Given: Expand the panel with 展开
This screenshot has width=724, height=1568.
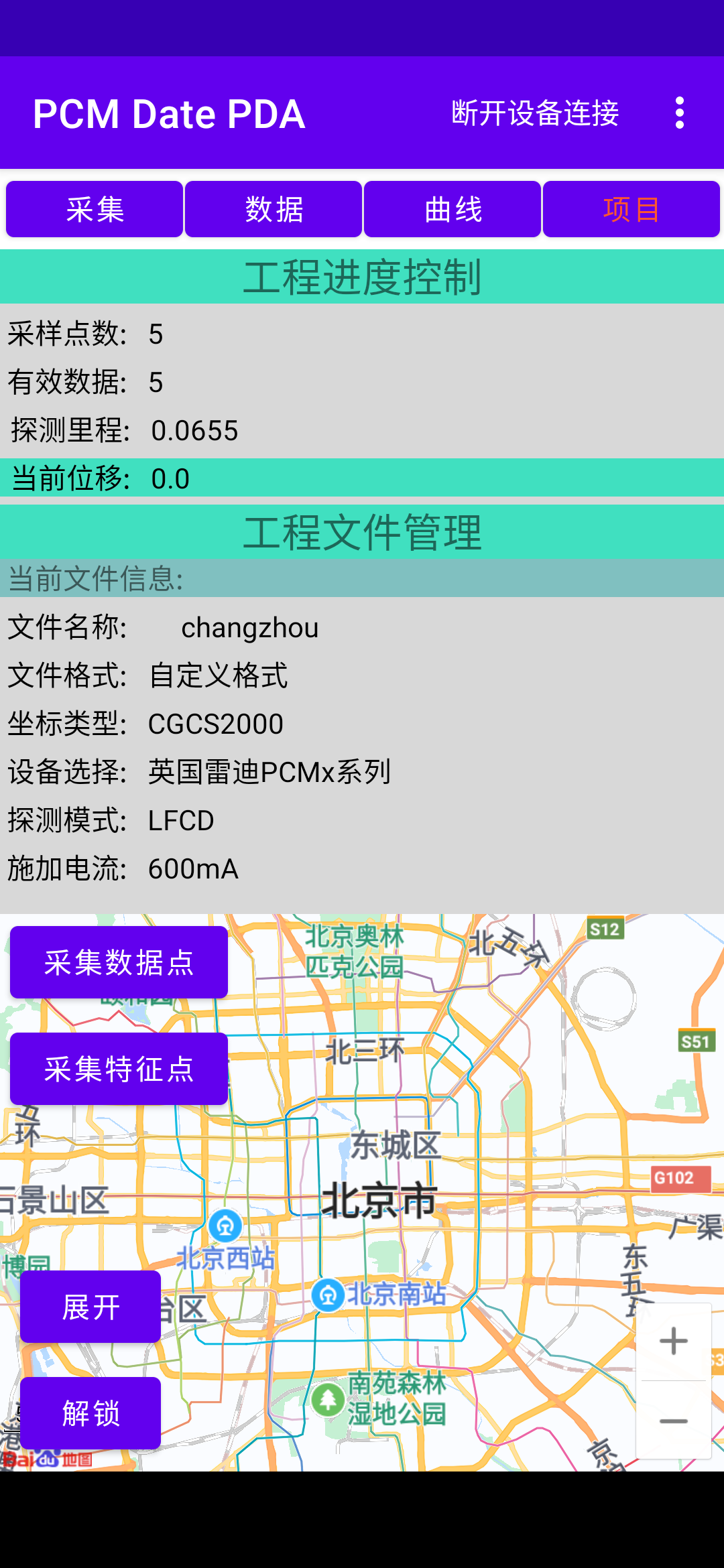Looking at the screenshot, I should 90,1306.
